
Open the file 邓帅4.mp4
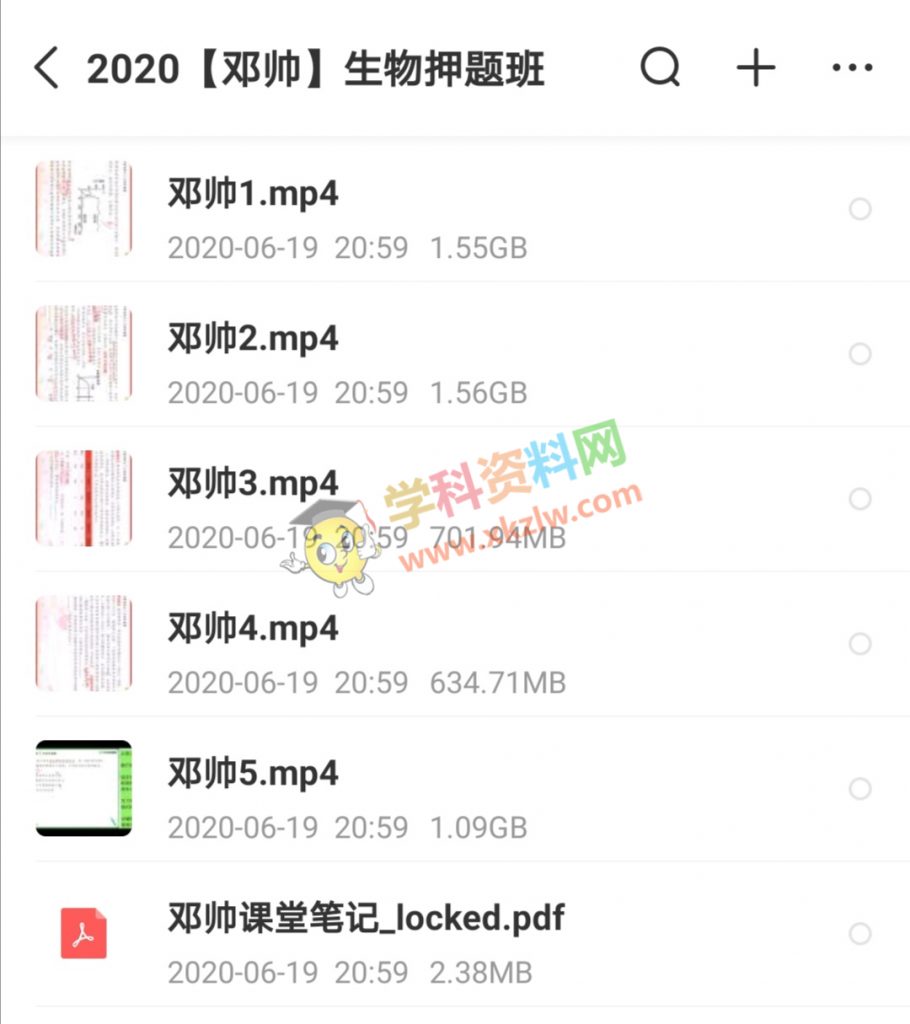coord(254,629)
